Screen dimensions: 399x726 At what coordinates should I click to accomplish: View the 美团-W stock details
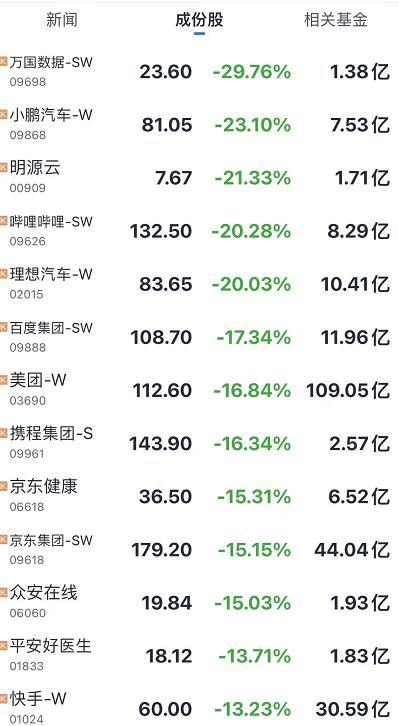[x=200, y=390]
